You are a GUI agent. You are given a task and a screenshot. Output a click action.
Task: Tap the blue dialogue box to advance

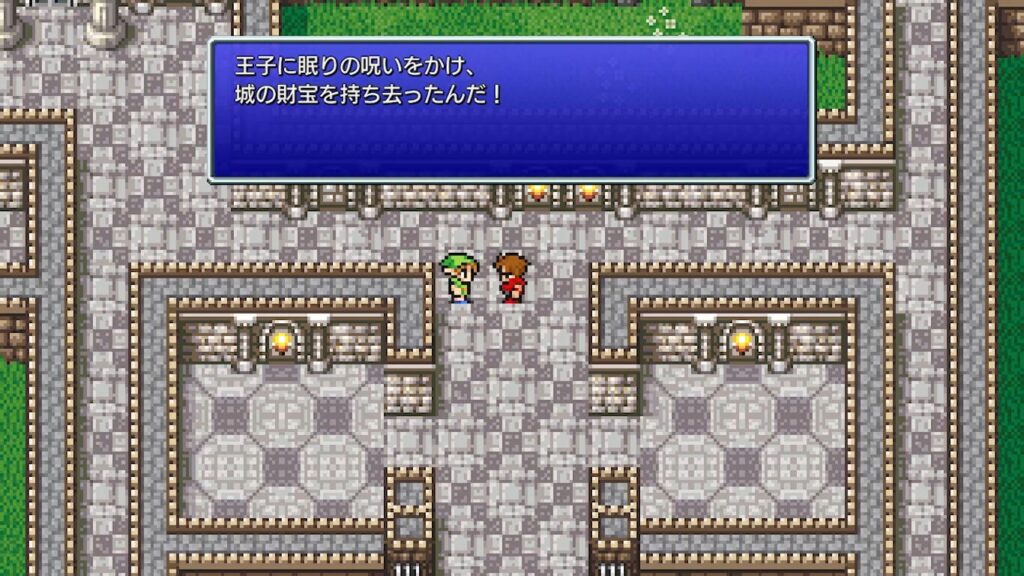tap(511, 110)
